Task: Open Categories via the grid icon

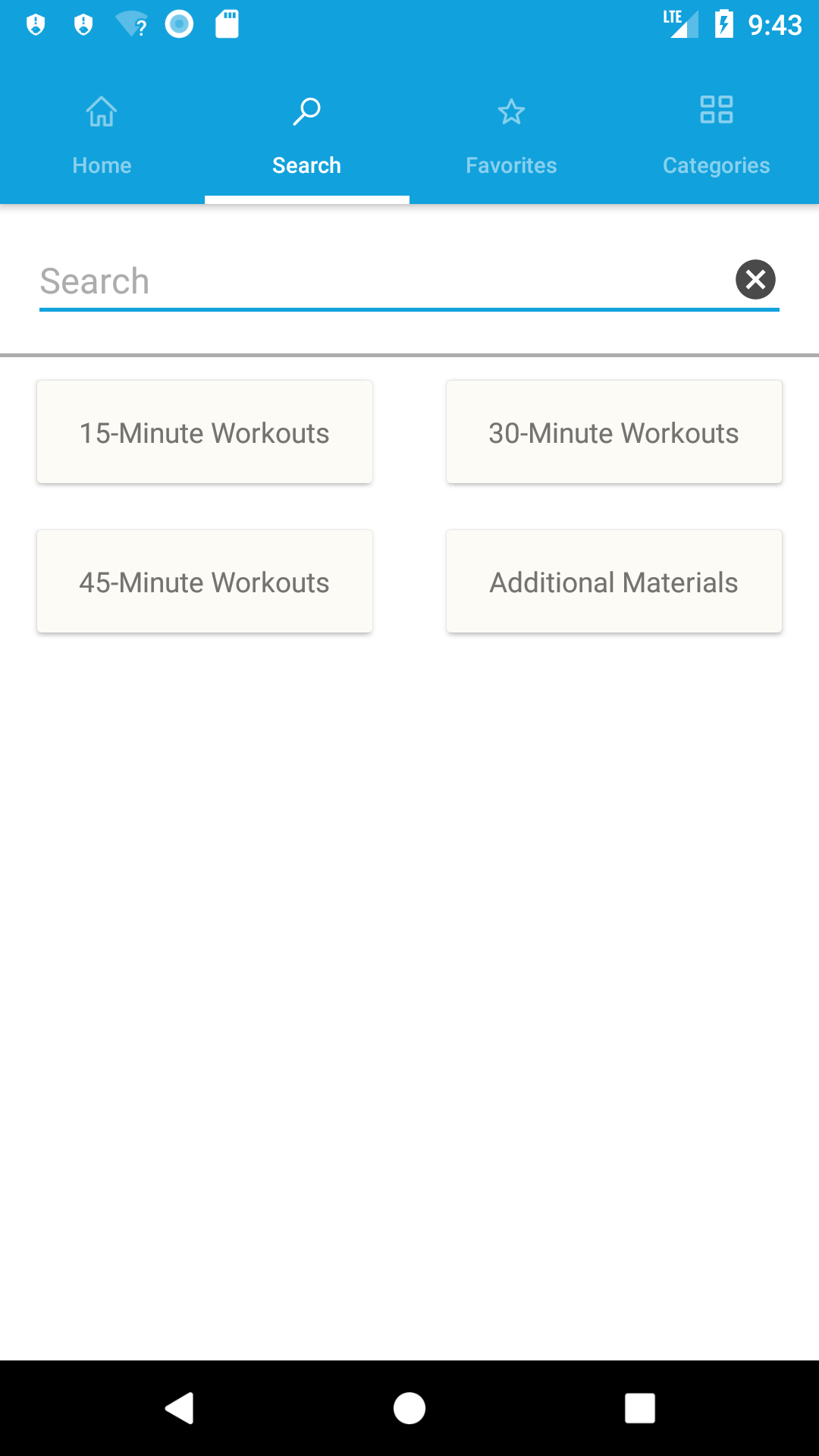Action: pyautogui.click(x=716, y=111)
